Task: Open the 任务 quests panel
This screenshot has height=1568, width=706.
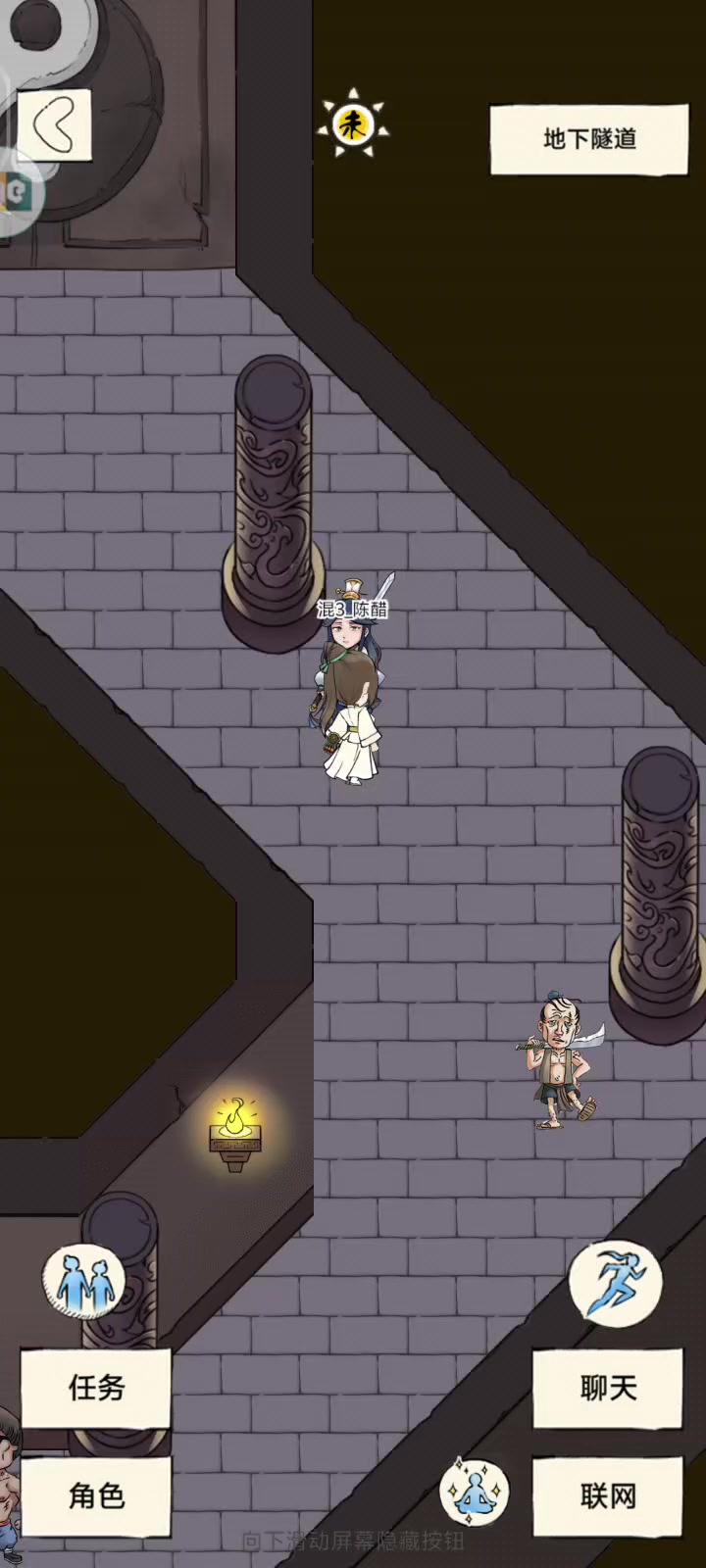Action: 96,1388
